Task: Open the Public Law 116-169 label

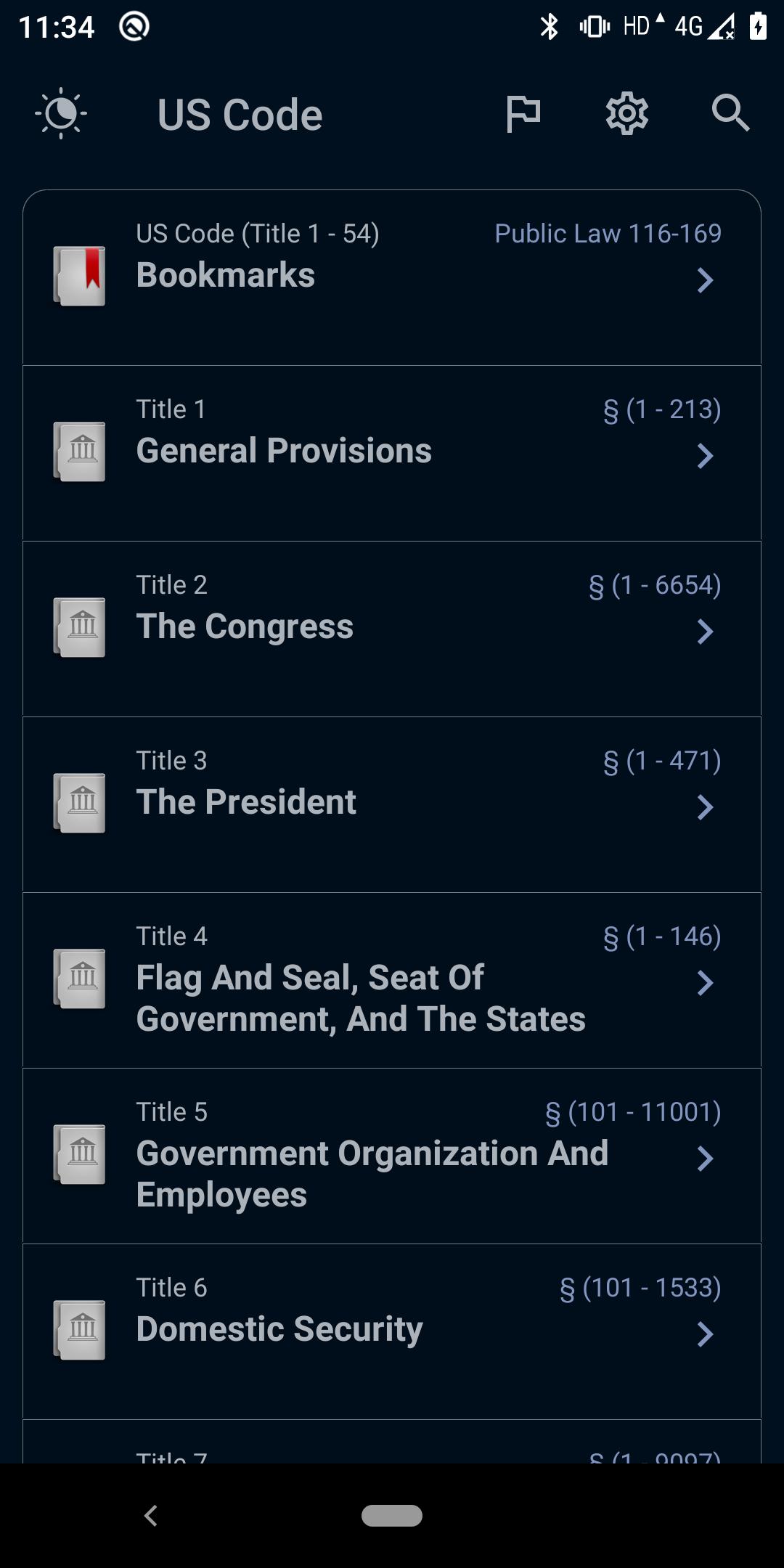Action: (x=606, y=233)
